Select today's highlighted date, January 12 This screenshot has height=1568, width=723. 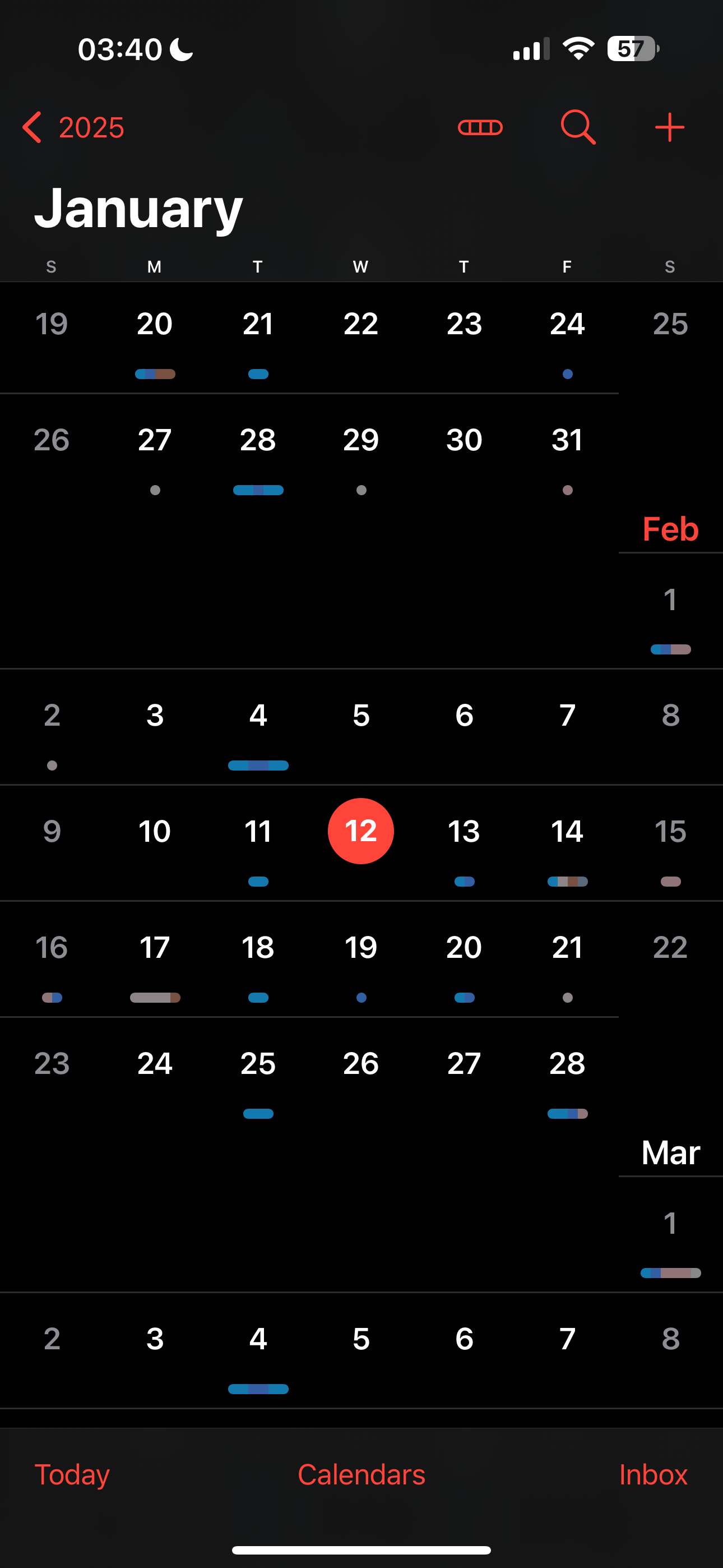point(361,831)
